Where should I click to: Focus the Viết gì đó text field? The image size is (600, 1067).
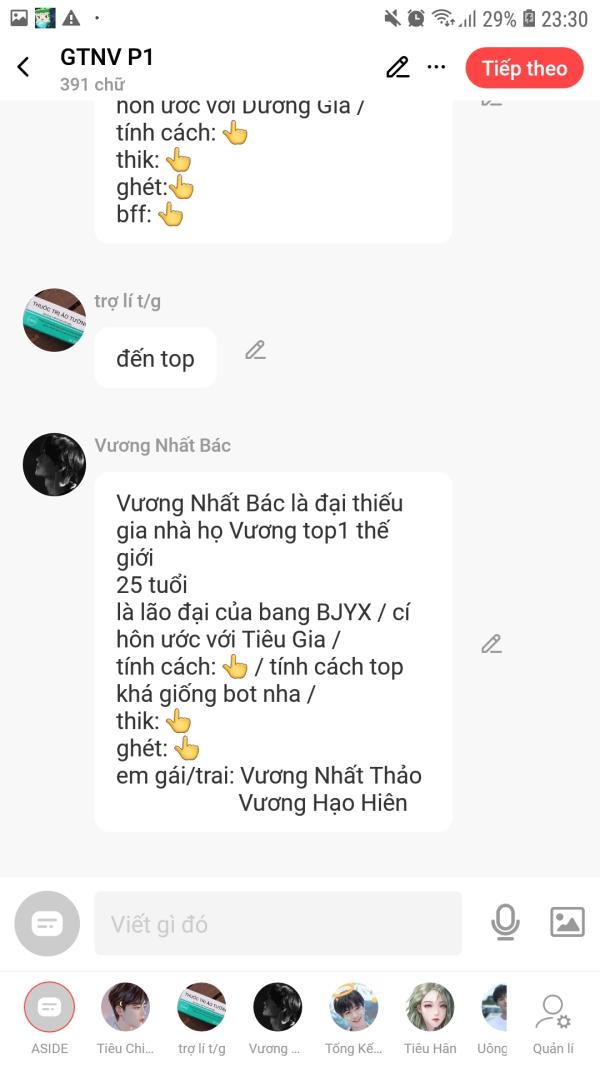(x=278, y=924)
